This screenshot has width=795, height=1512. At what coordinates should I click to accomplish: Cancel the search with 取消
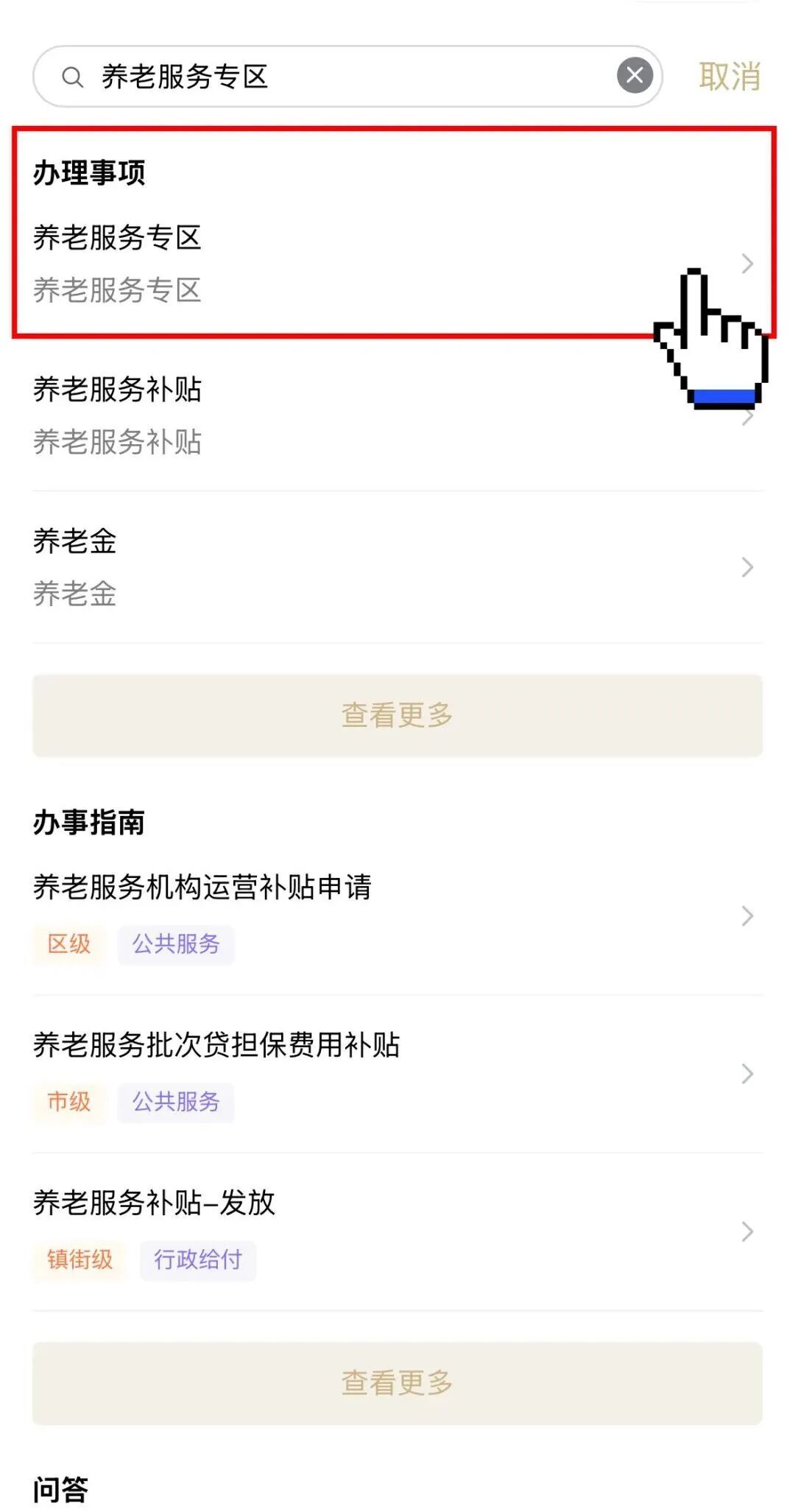pos(729,77)
